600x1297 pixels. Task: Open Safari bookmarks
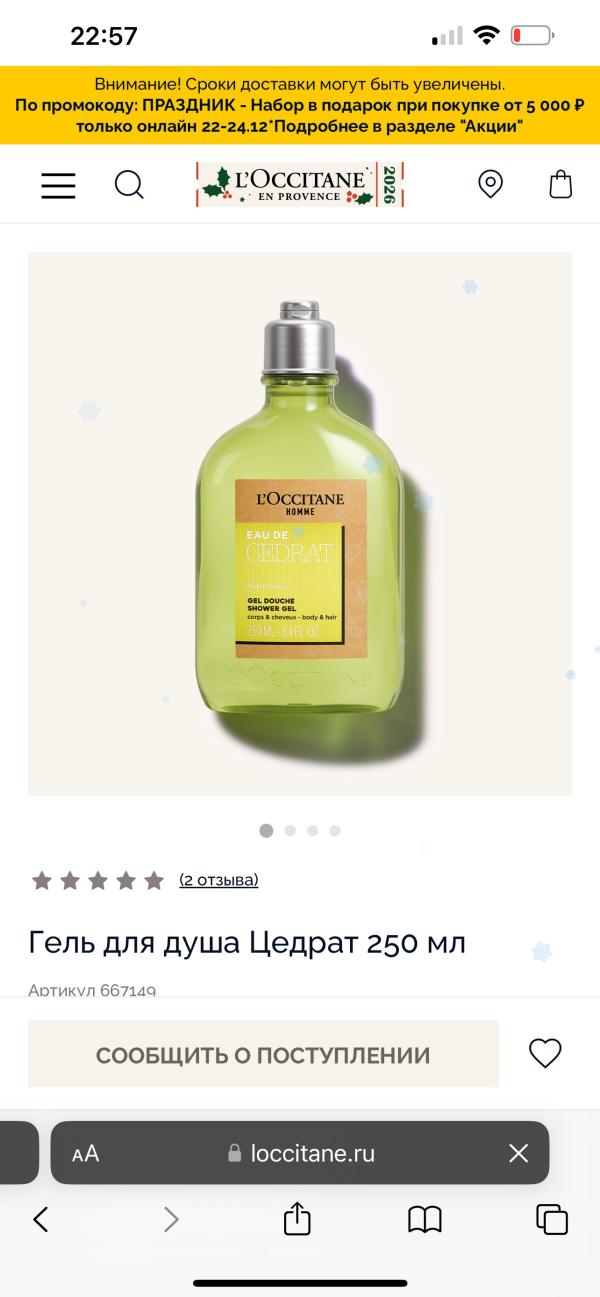(x=425, y=1219)
